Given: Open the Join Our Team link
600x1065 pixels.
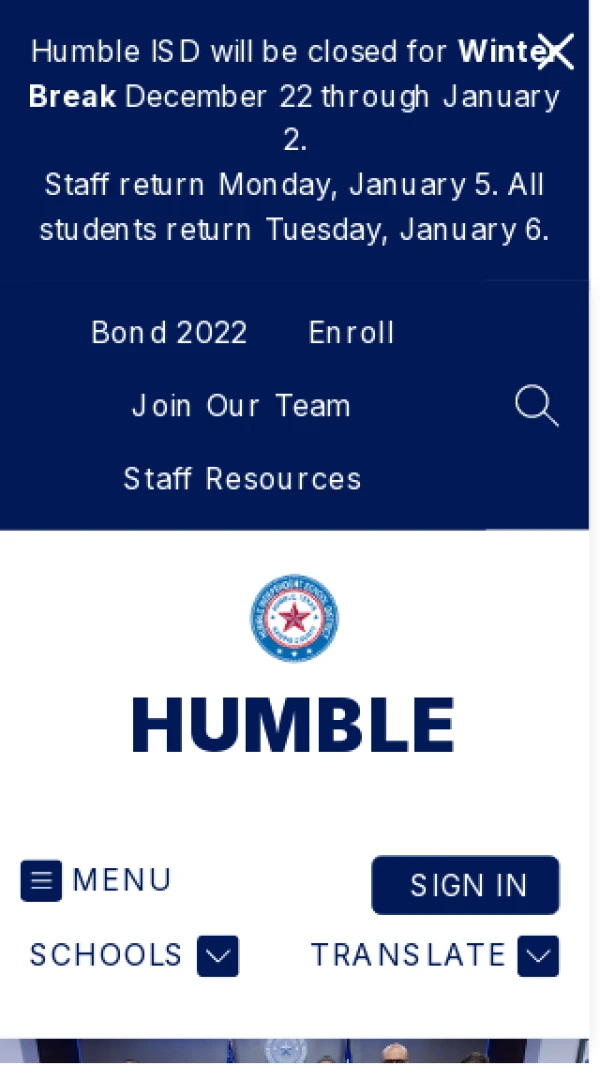Looking at the screenshot, I should point(241,406).
